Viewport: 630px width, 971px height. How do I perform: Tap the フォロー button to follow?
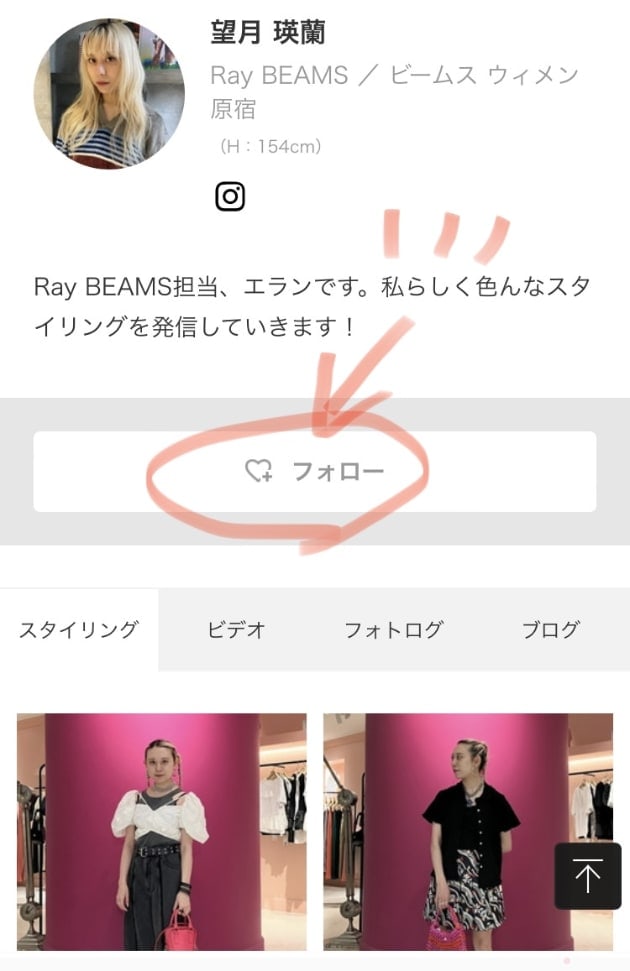click(314, 472)
